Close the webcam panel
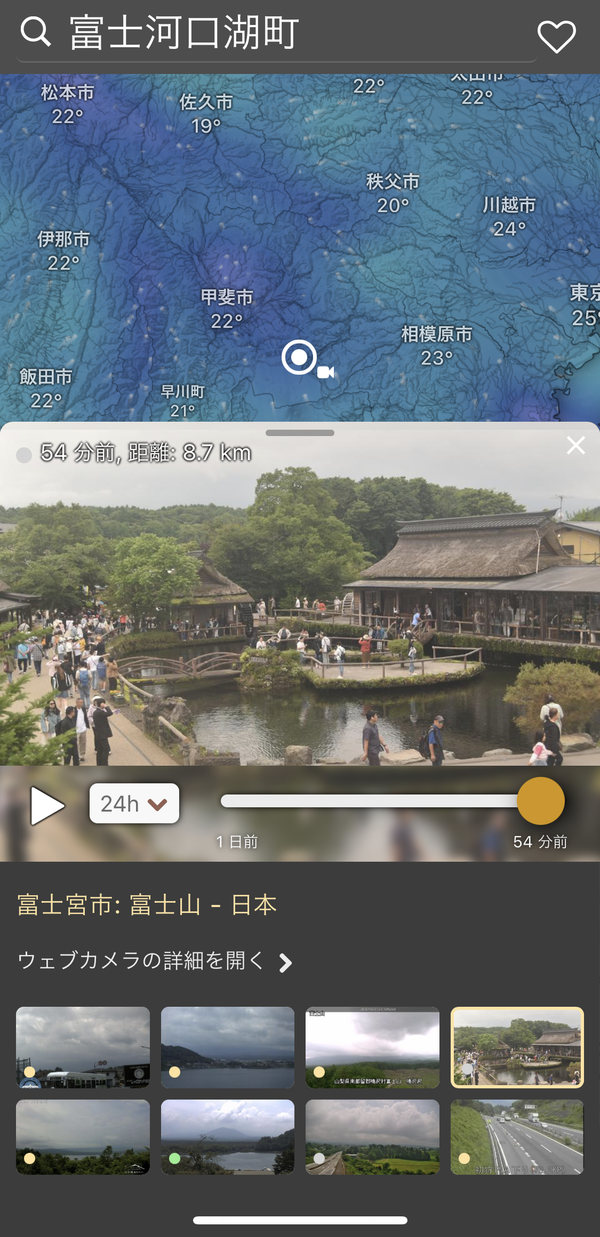 [x=576, y=446]
